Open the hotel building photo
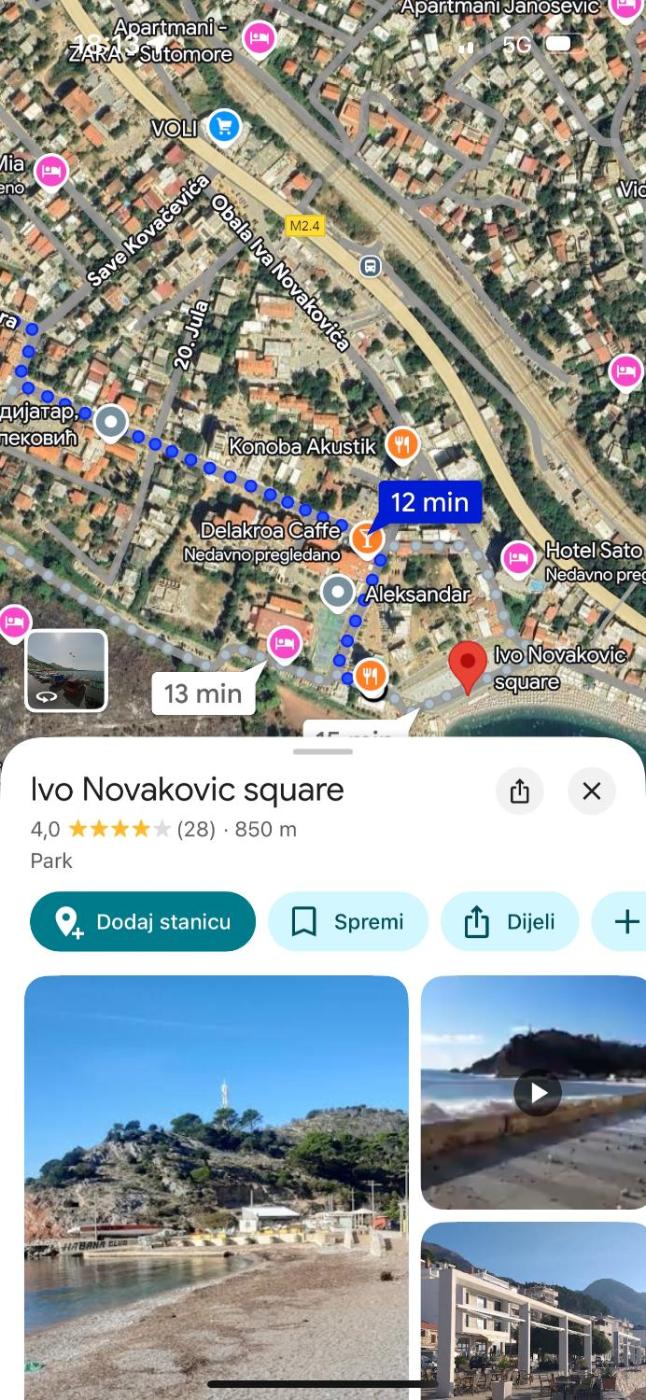 [533, 1310]
